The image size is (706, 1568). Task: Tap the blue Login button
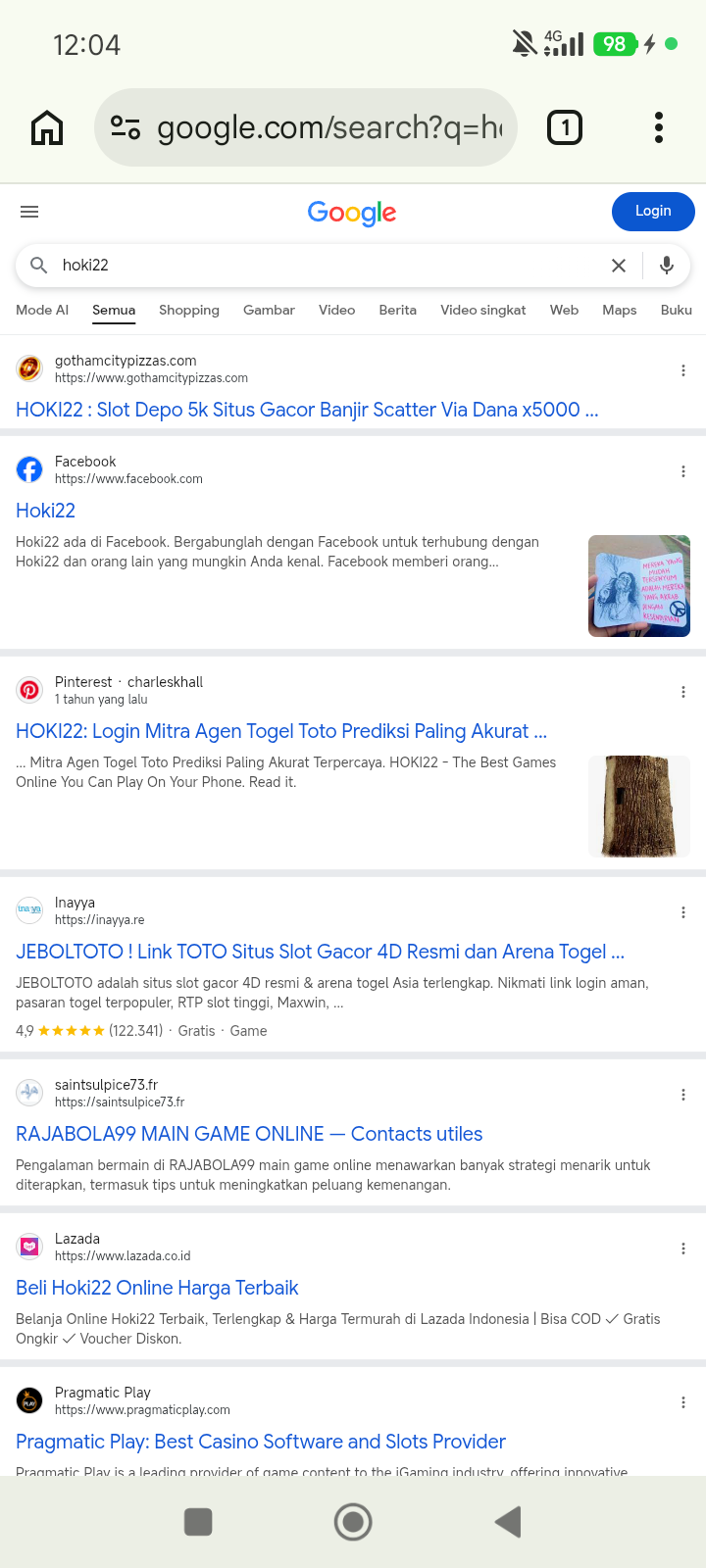(x=653, y=212)
